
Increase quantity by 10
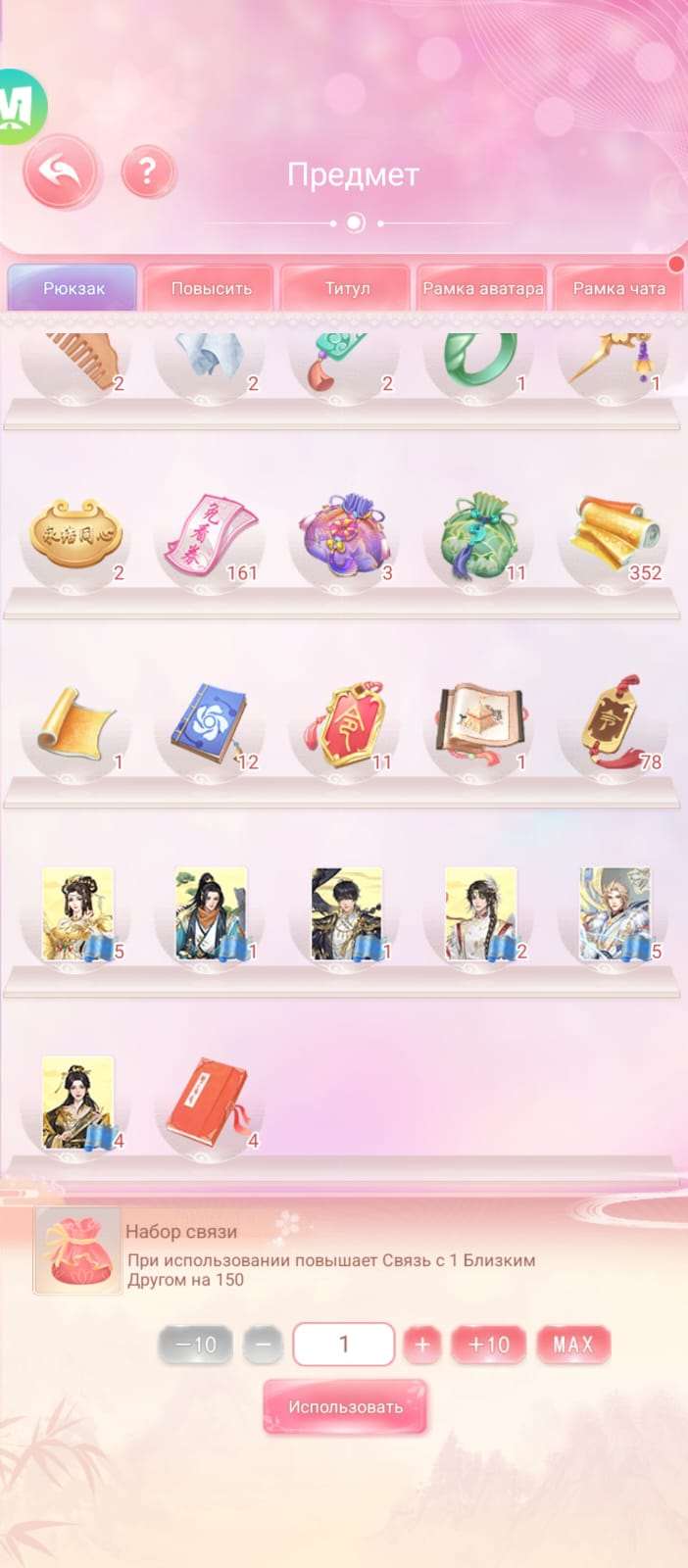click(x=488, y=1345)
